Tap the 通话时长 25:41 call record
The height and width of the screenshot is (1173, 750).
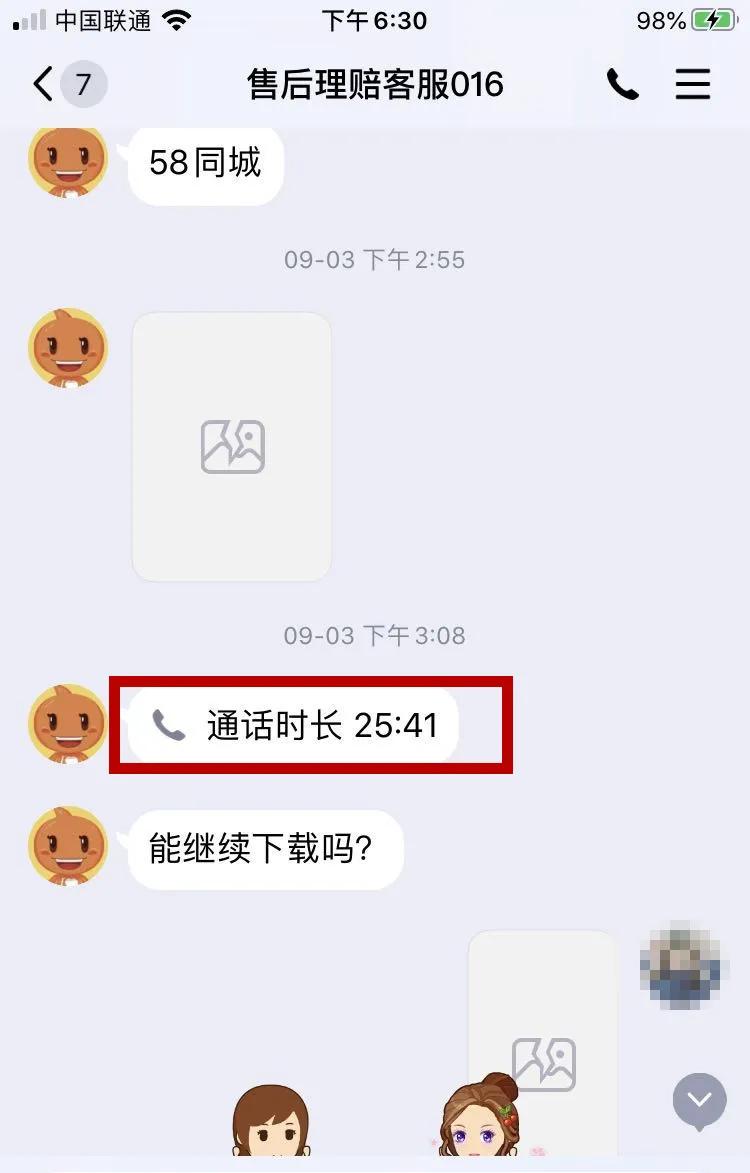click(294, 725)
